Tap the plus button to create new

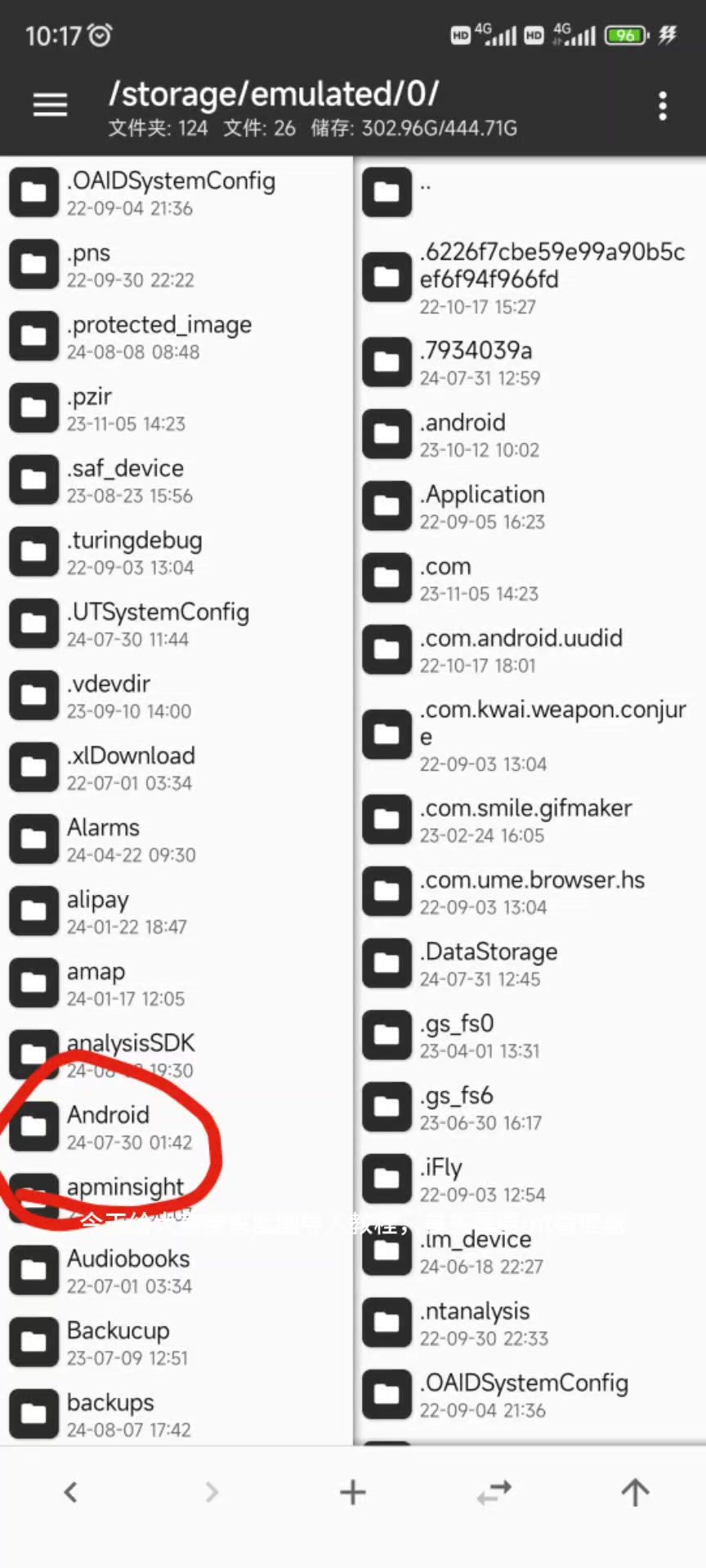(353, 1493)
